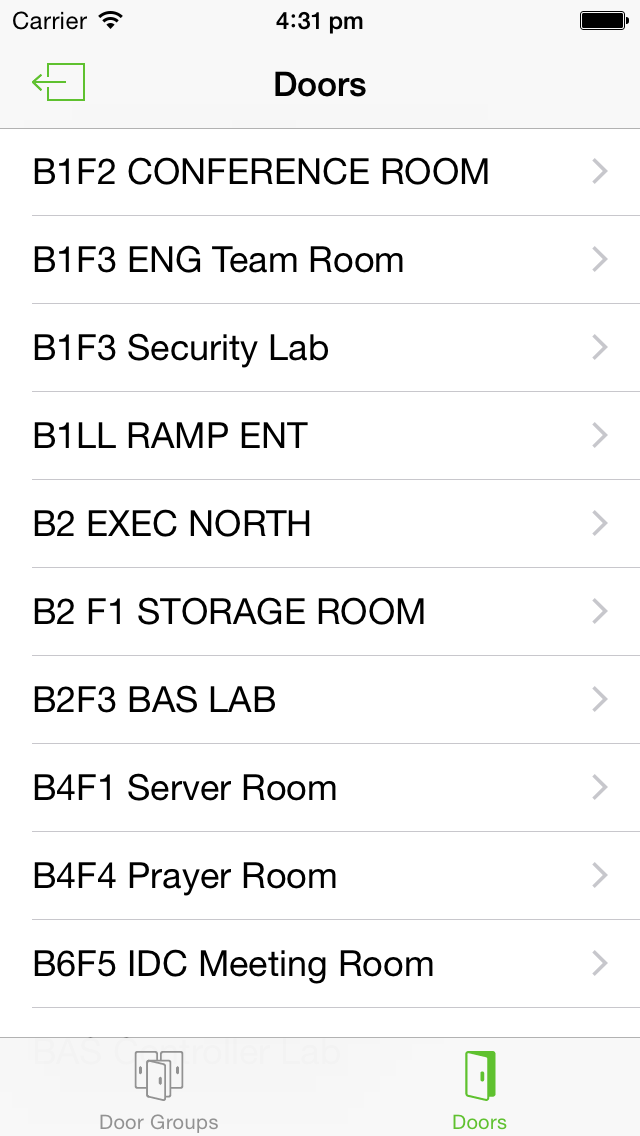Open B1F2 CONFERENCE ROOM door
The width and height of the screenshot is (640, 1136).
[x=320, y=172]
